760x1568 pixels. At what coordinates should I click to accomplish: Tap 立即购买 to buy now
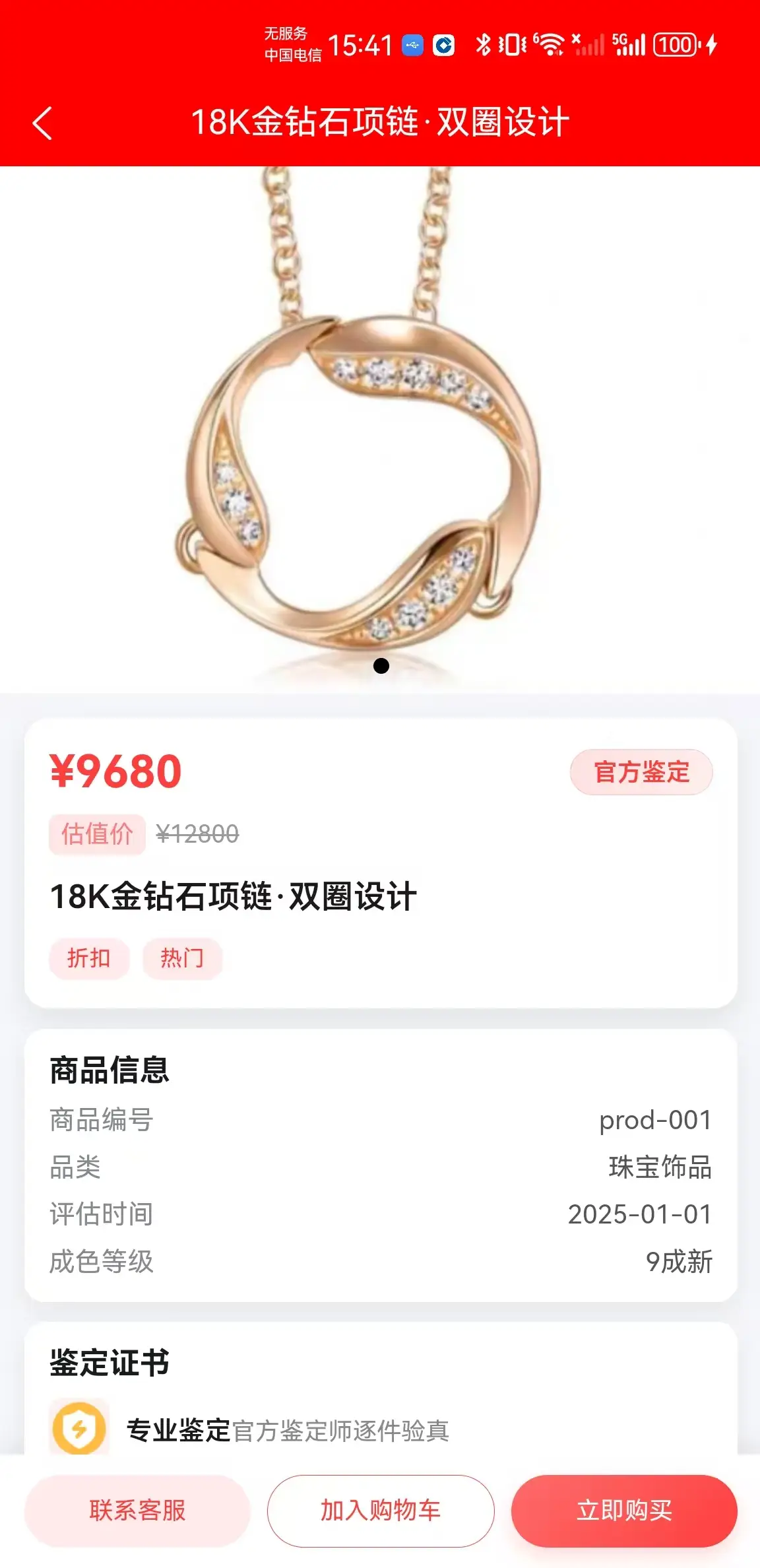click(x=624, y=1510)
